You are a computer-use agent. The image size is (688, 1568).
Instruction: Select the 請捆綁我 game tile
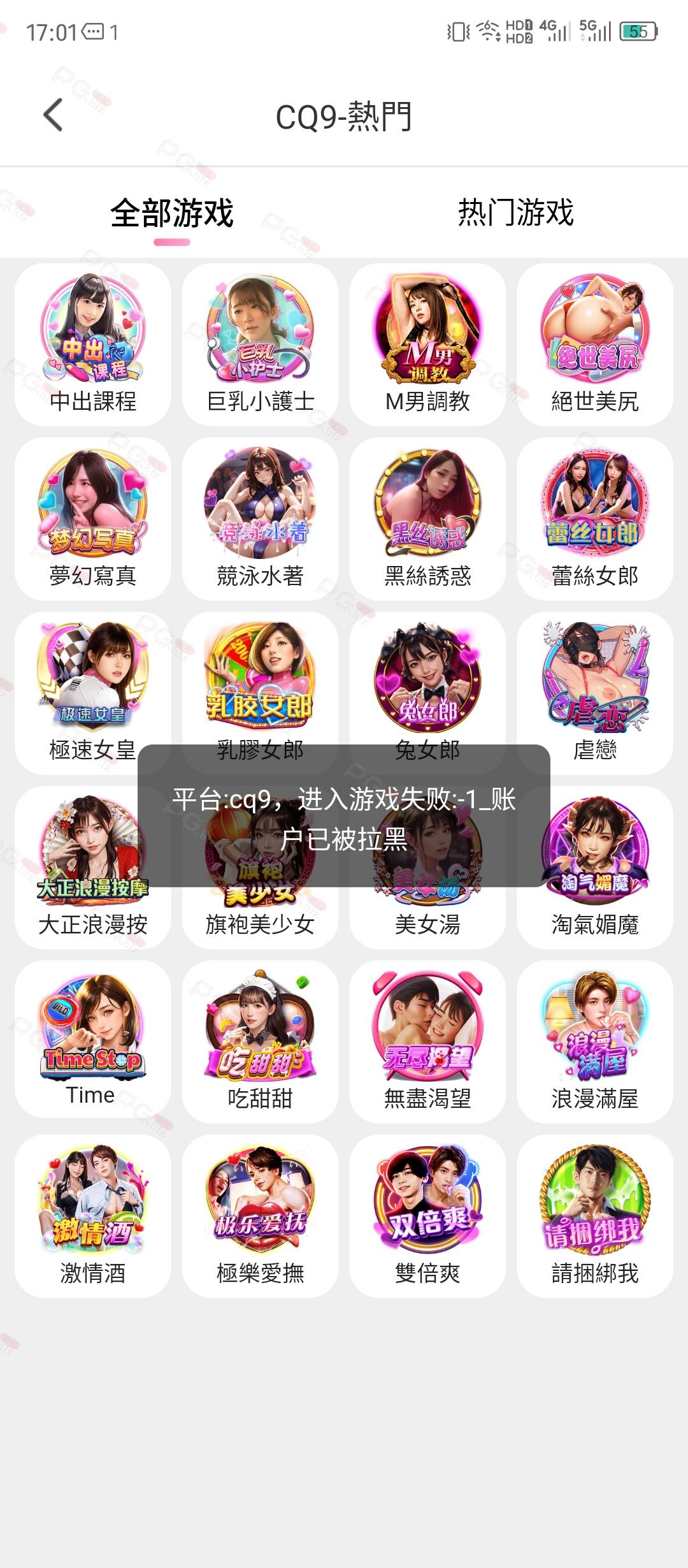click(x=595, y=1216)
